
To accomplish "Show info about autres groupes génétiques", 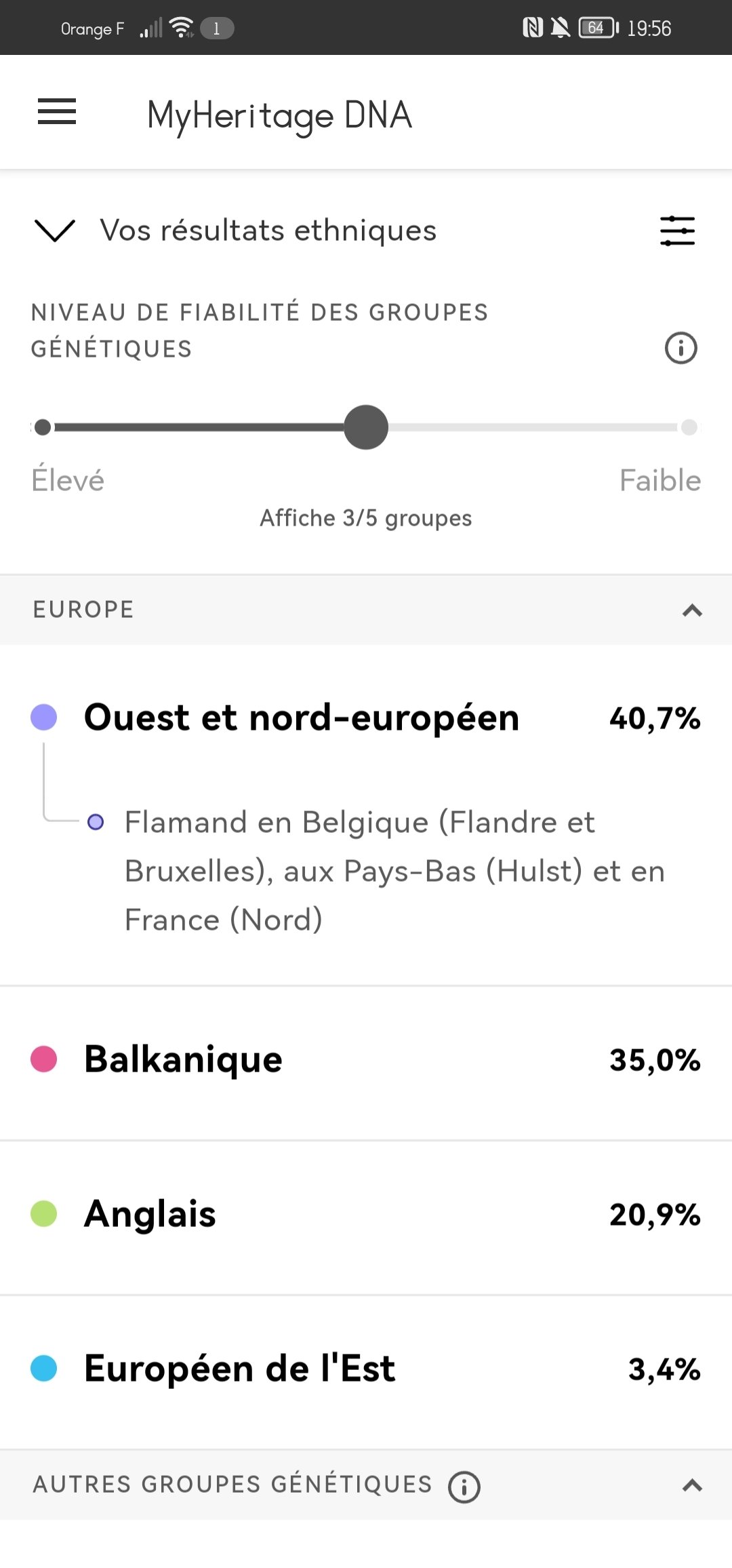I will pos(464,1487).
